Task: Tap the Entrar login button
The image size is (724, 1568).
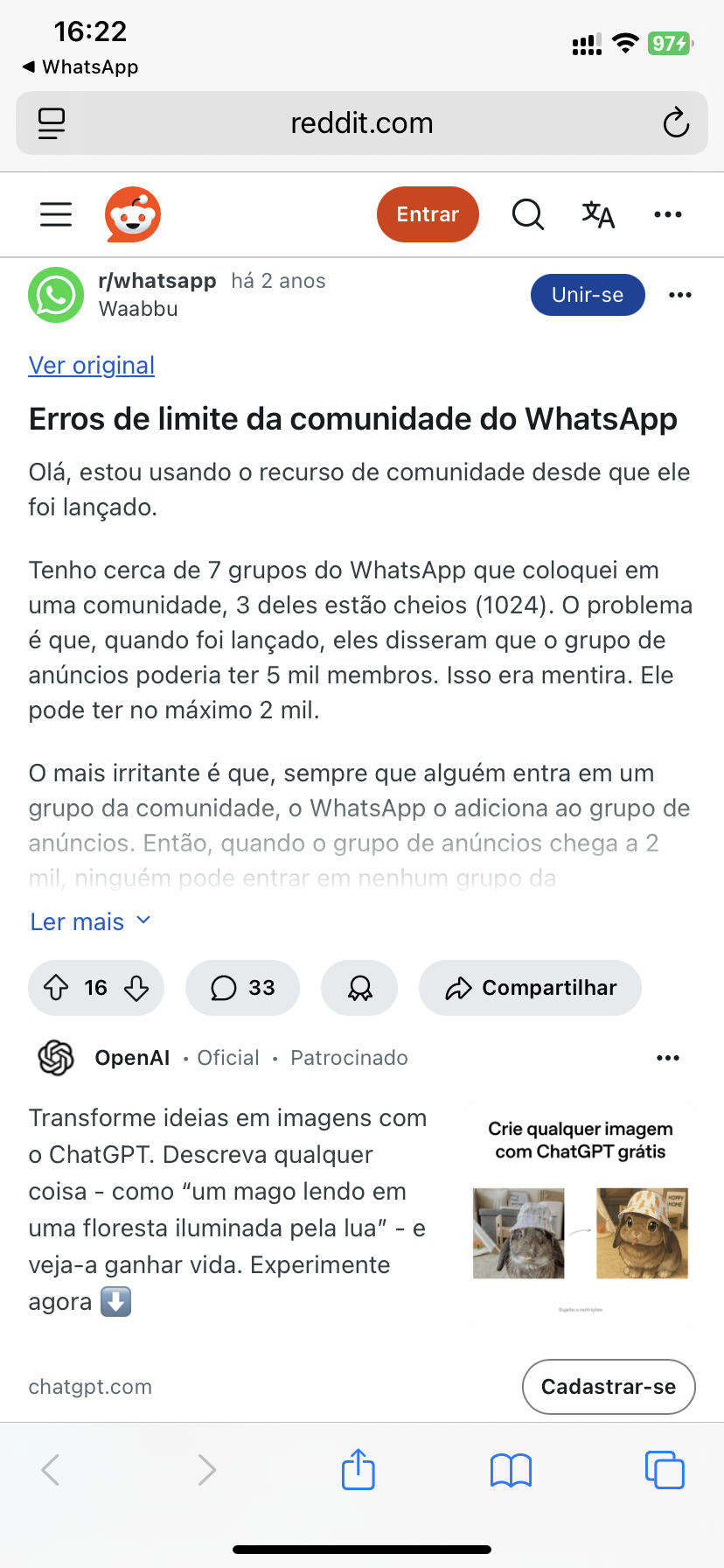Action: coord(428,214)
